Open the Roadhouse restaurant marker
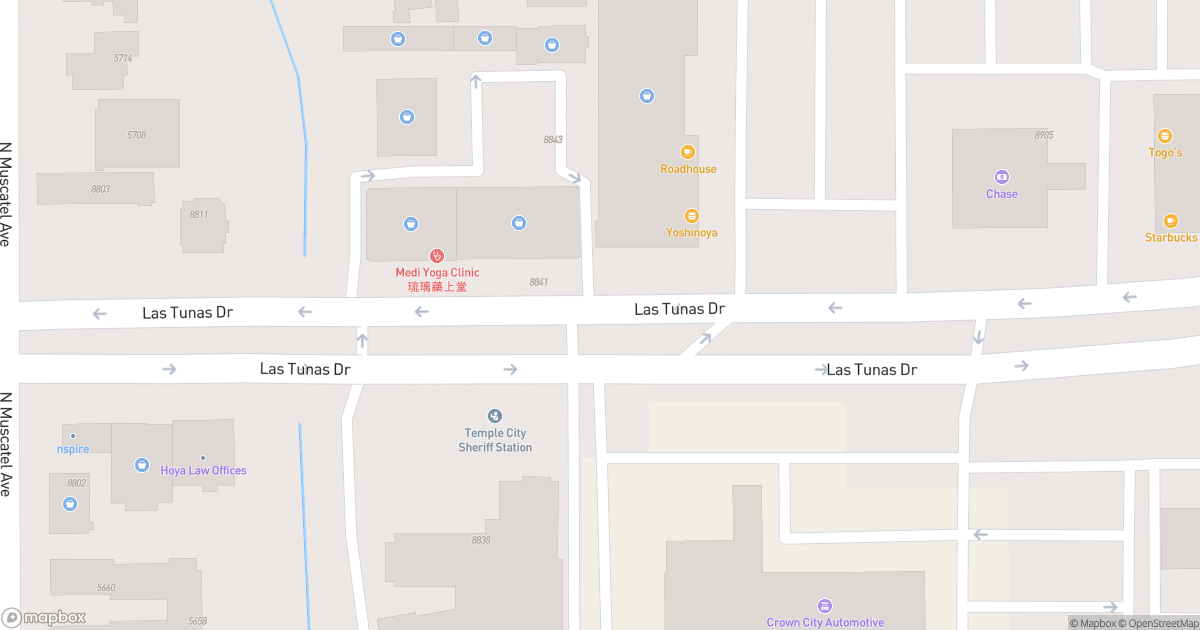 click(688, 152)
